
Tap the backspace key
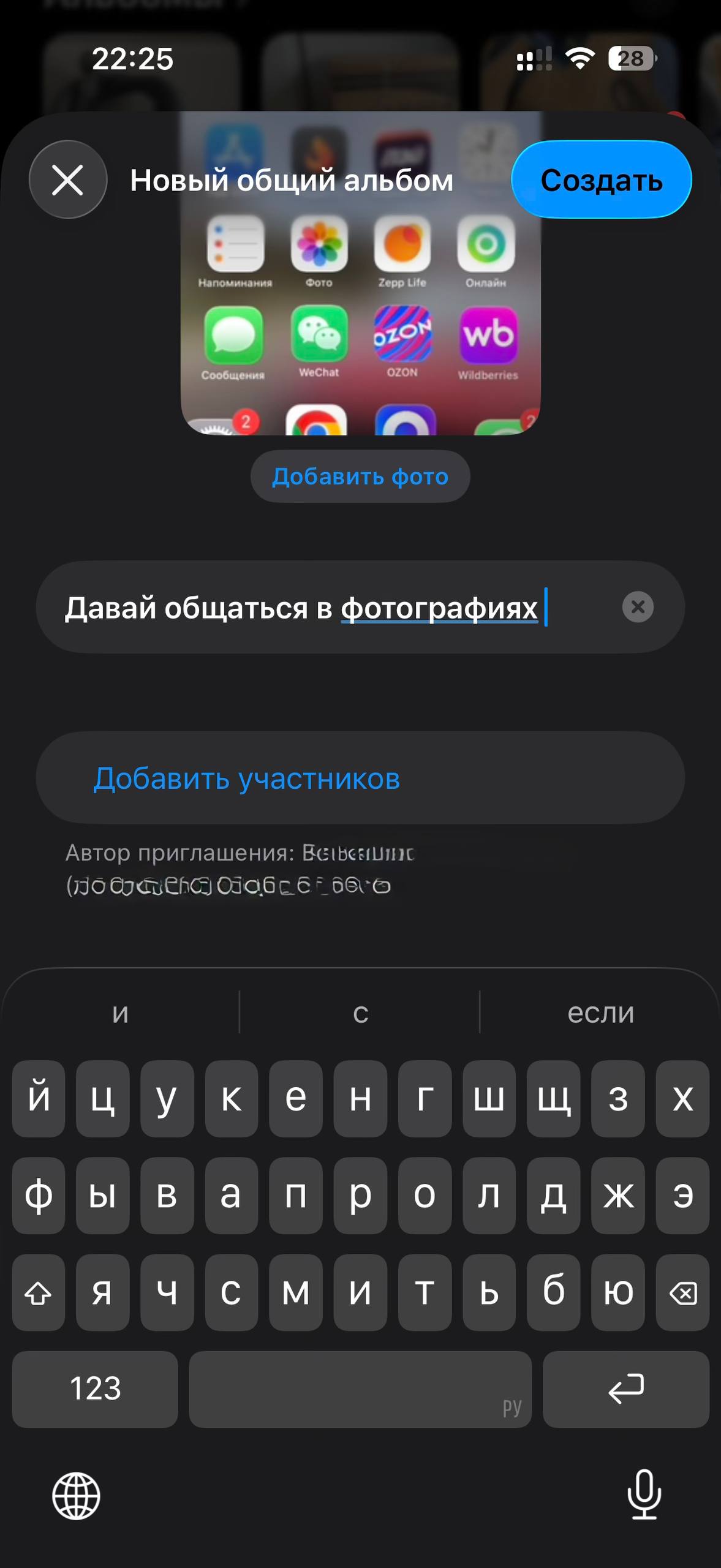pyautogui.click(x=682, y=1292)
